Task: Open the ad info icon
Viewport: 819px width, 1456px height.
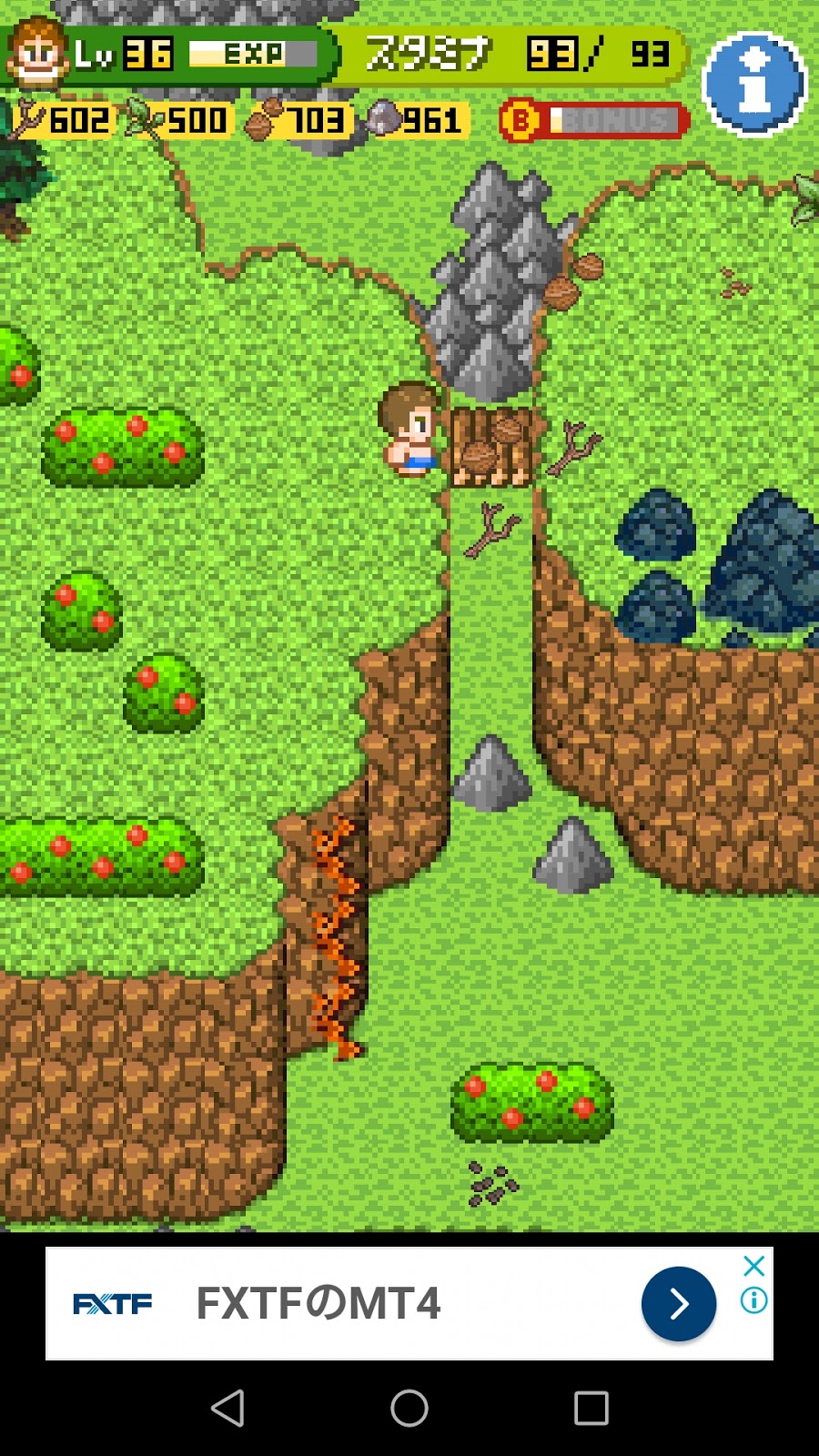Action: pyautogui.click(x=753, y=1300)
